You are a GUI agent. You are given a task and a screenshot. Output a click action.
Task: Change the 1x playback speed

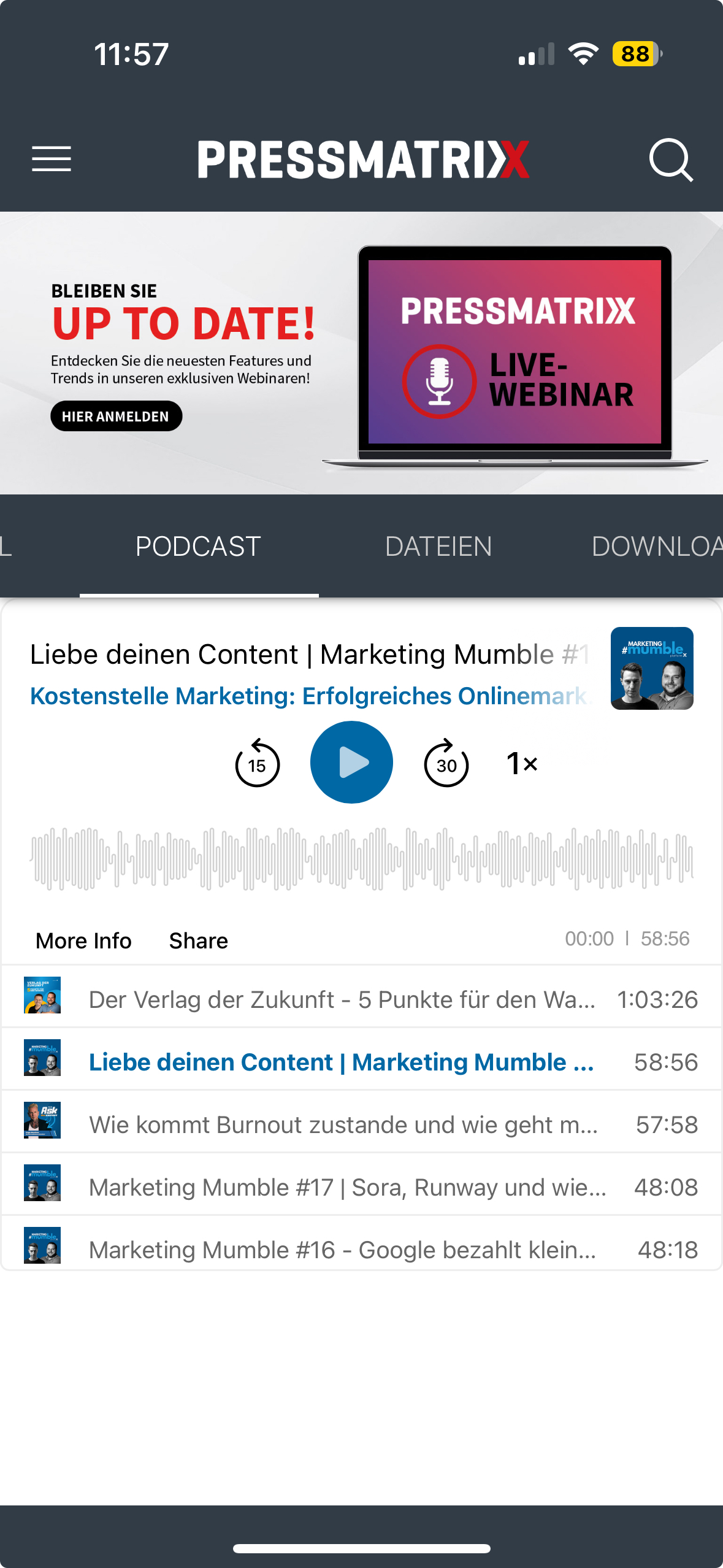pyautogui.click(x=522, y=764)
